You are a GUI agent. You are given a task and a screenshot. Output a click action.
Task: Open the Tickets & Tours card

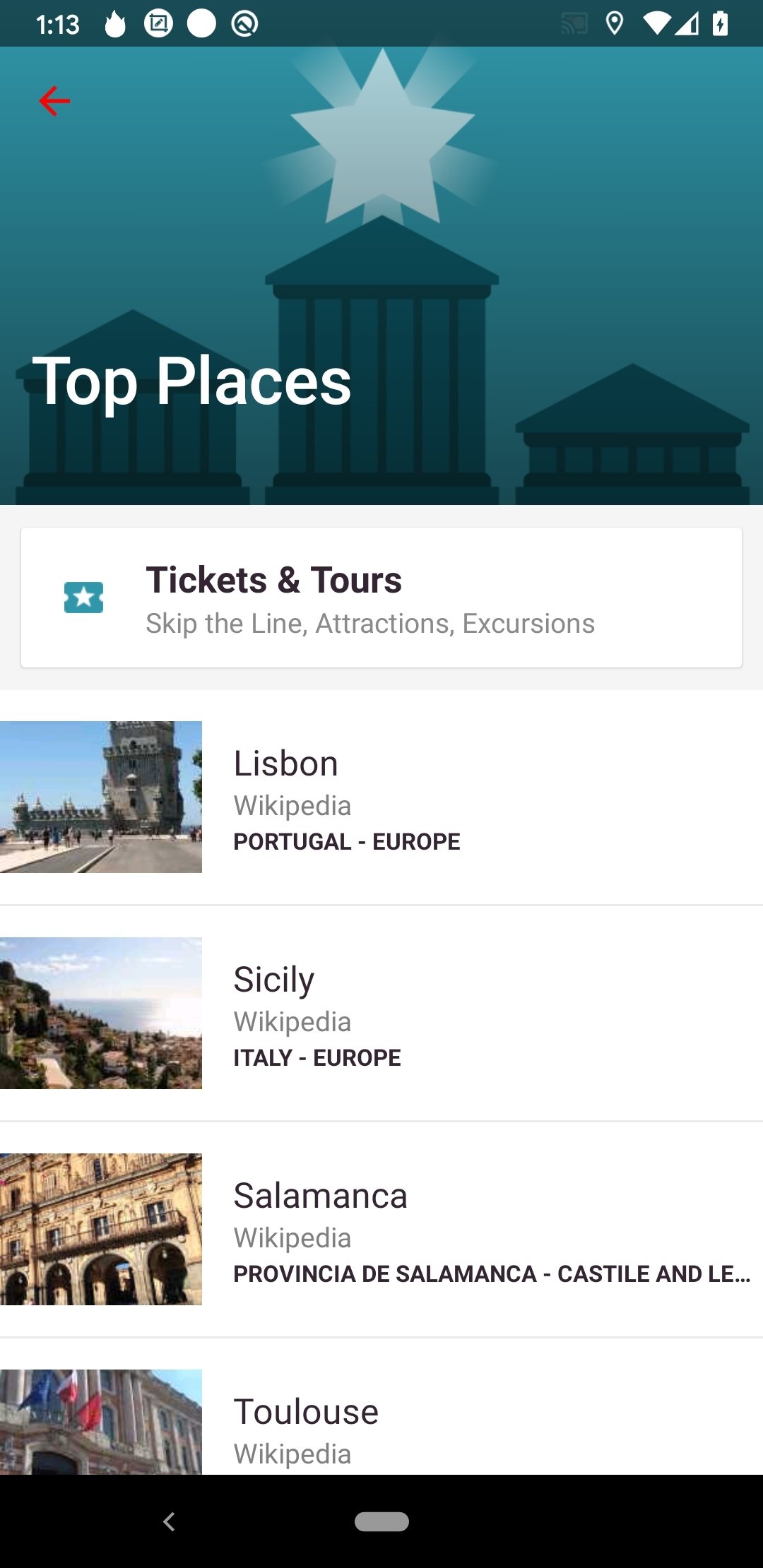click(381, 598)
